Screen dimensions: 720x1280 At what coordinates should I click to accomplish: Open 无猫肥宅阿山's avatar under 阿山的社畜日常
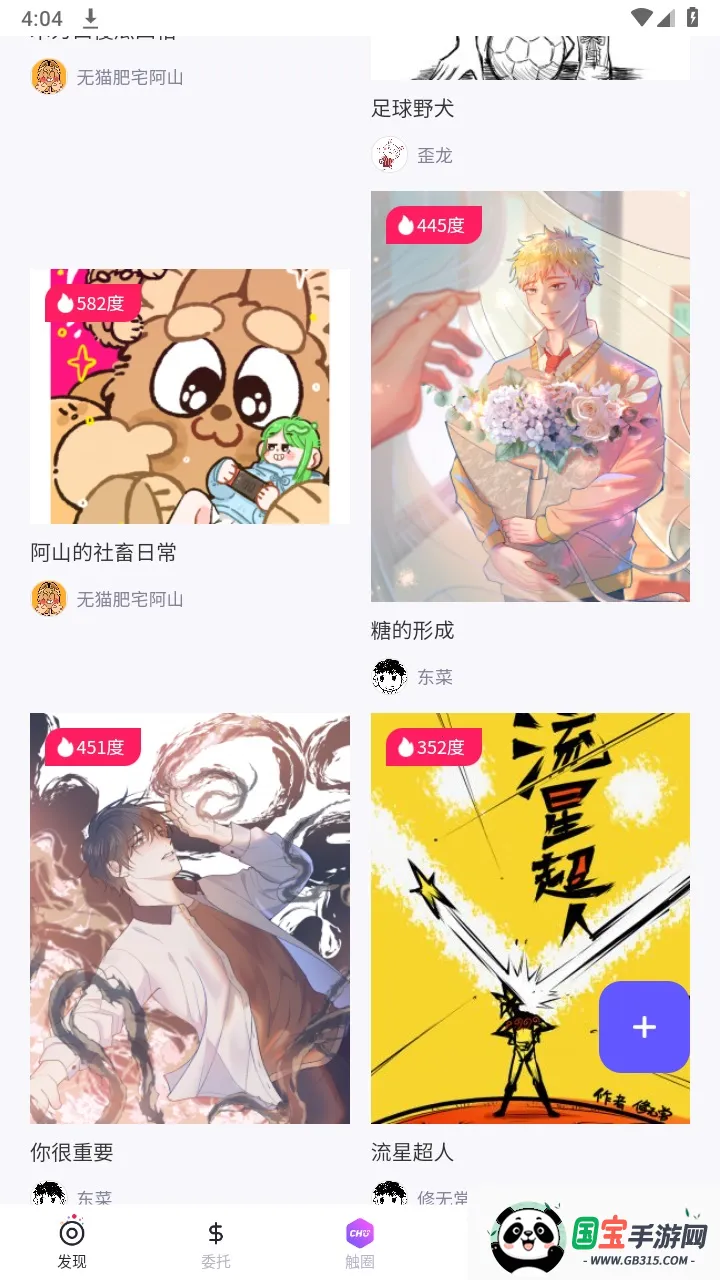coord(48,598)
